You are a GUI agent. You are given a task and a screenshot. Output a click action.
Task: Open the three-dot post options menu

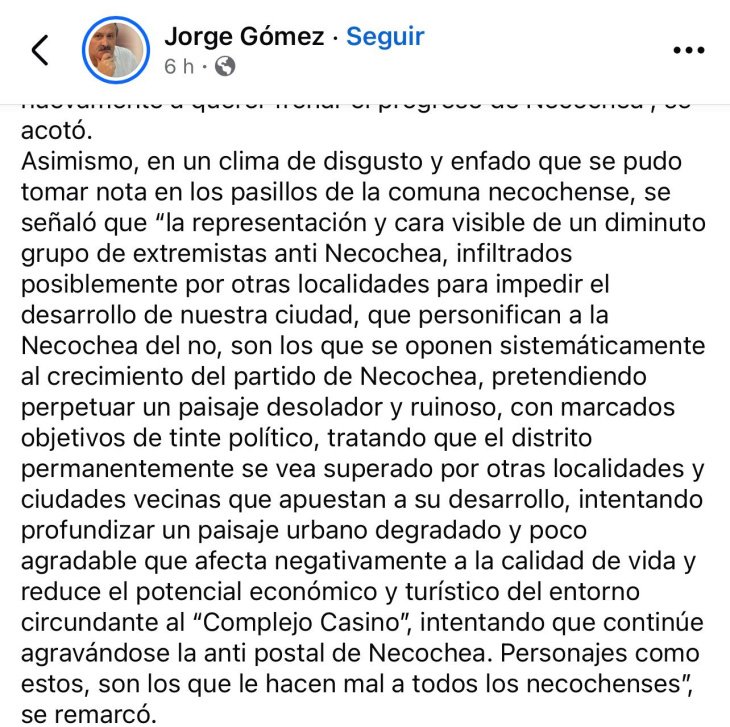coord(689,51)
